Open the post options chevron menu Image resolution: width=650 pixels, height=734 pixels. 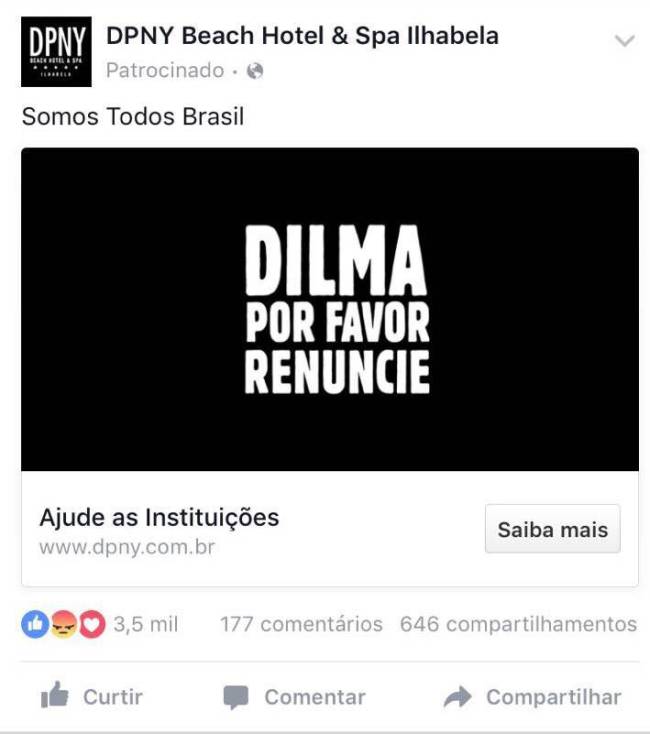point(624,41)
